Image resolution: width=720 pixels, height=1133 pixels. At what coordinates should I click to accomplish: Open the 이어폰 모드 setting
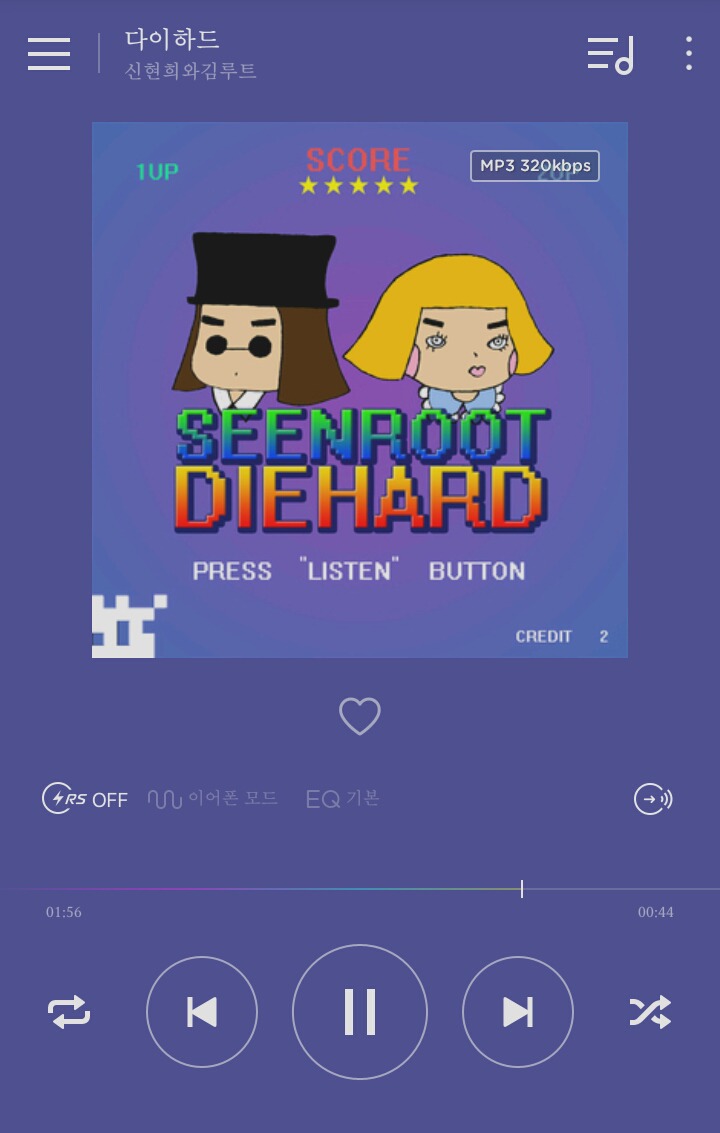213,799
